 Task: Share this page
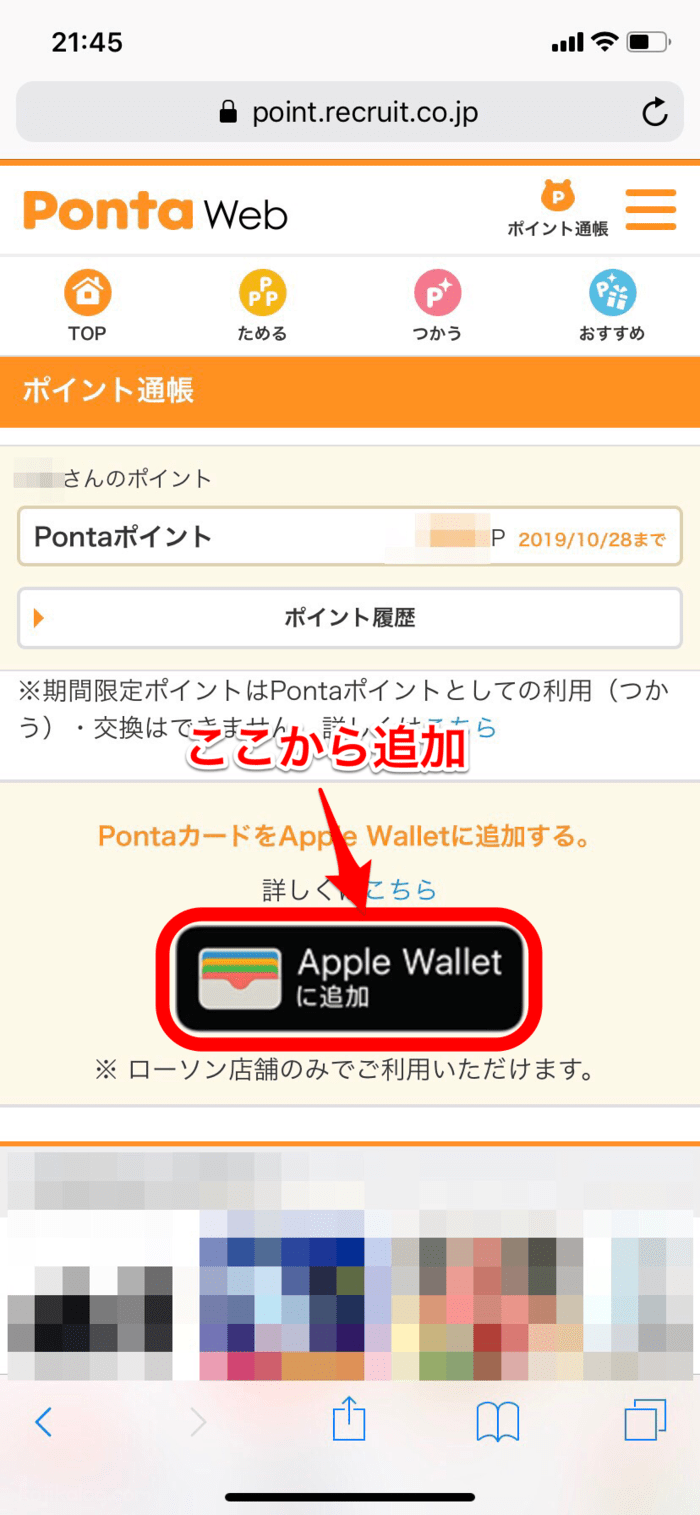point(349,1420)
